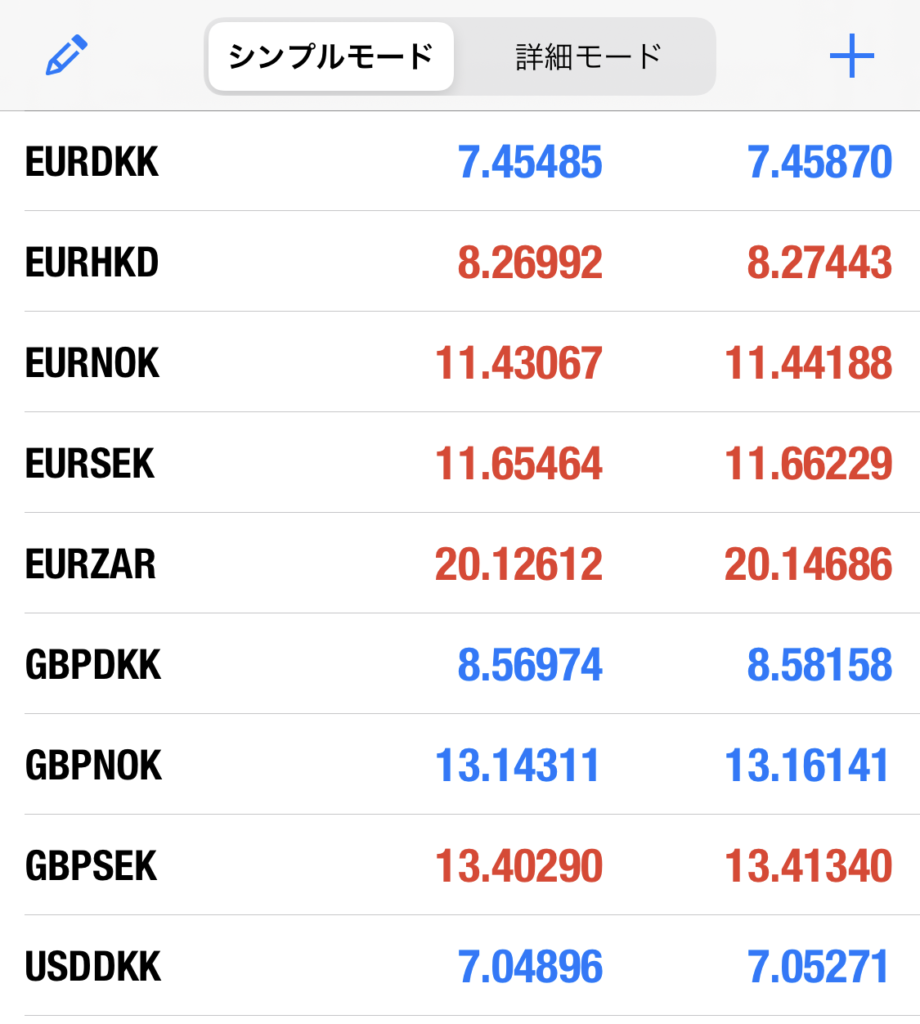Open the EURHKD quote row
Image resolution: width=920 pixels, height=1024 pixels.
[x=92, y=262]
